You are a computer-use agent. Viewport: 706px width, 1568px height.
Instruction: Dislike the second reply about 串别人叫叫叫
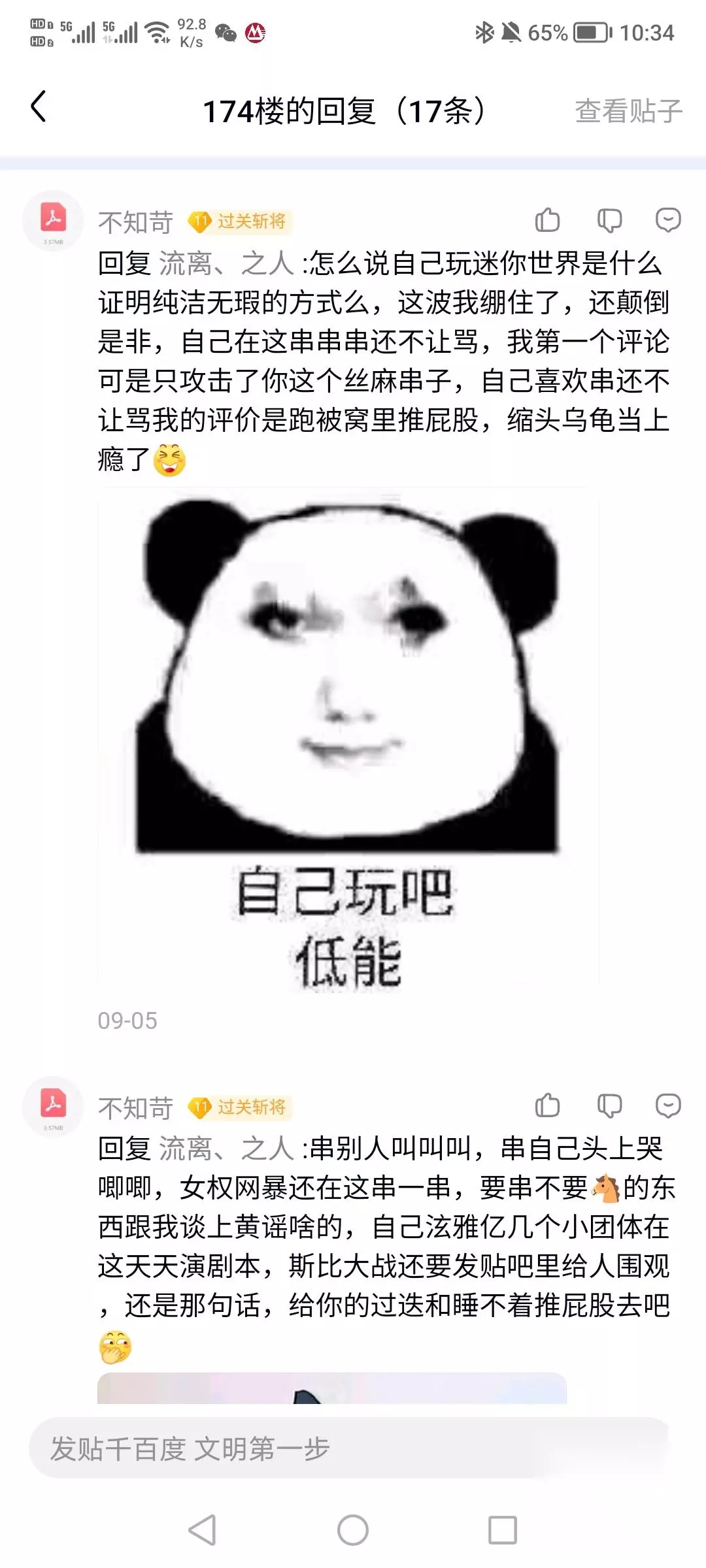point(609,1105)
